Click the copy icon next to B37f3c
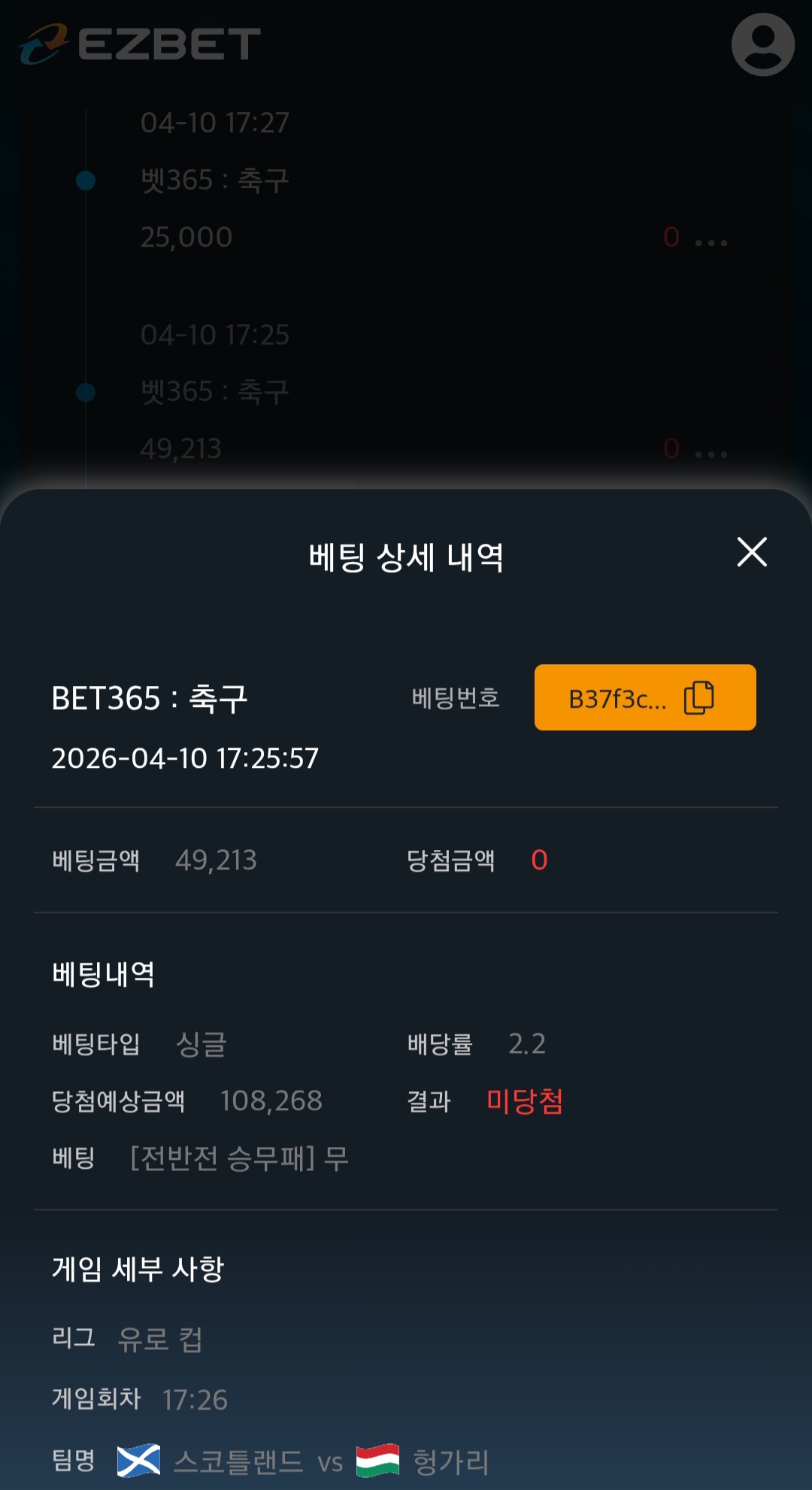Viewport: 812px width, 1490px height. [x=701, y=698]
